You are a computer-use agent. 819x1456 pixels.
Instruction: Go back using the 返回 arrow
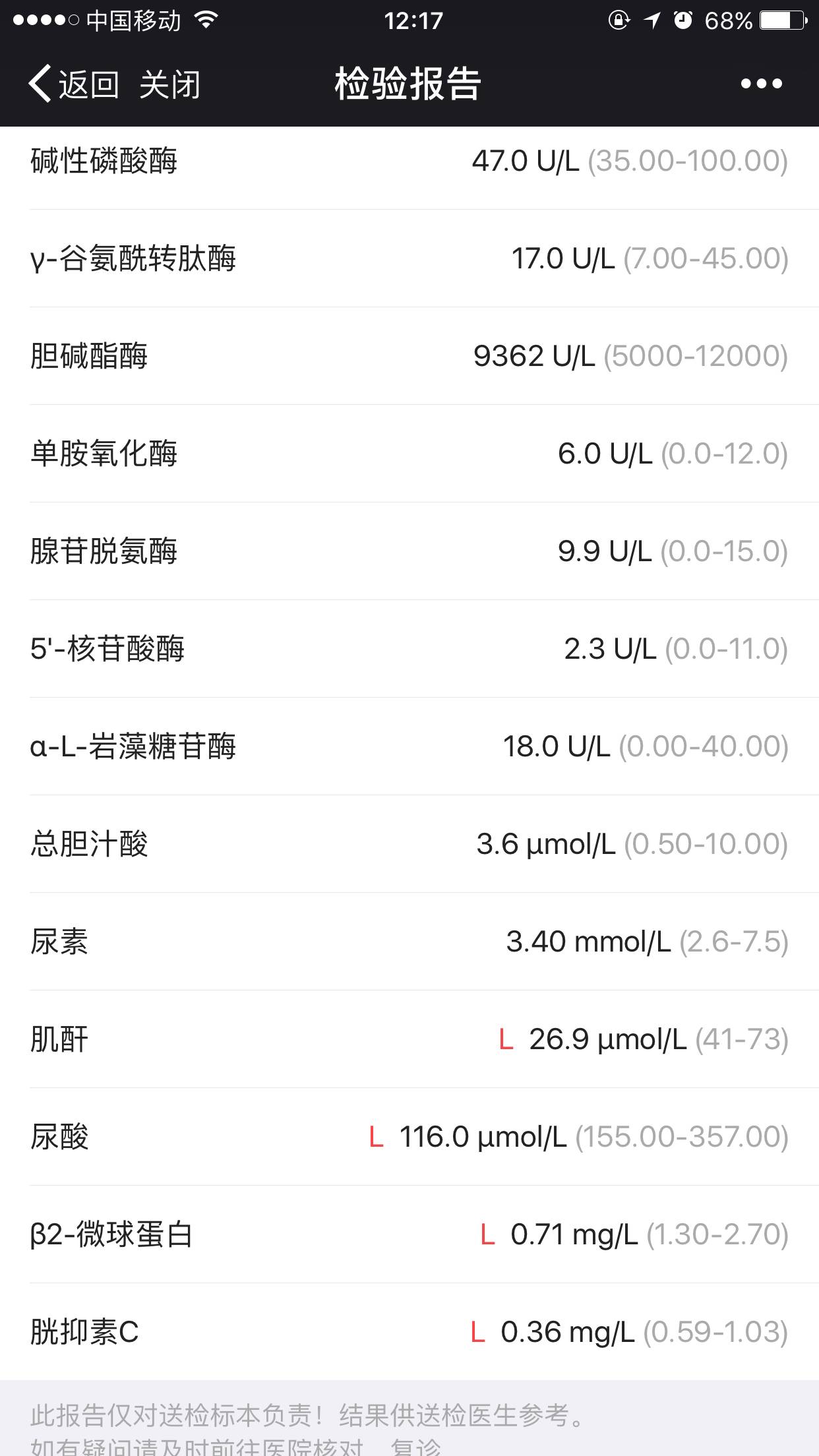(x=73, y=84)
